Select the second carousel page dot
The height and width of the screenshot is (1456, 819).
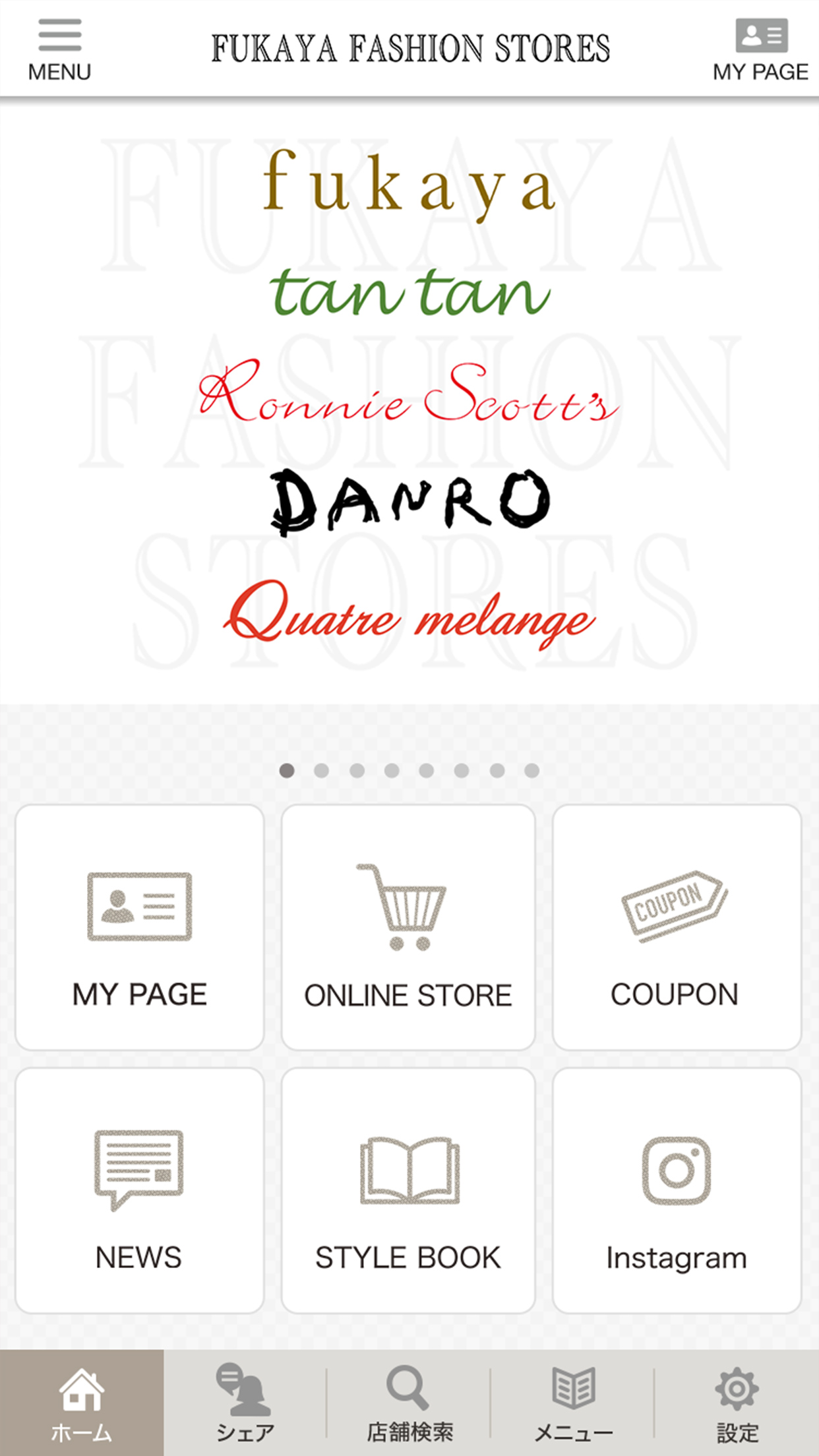click(322, 770)
